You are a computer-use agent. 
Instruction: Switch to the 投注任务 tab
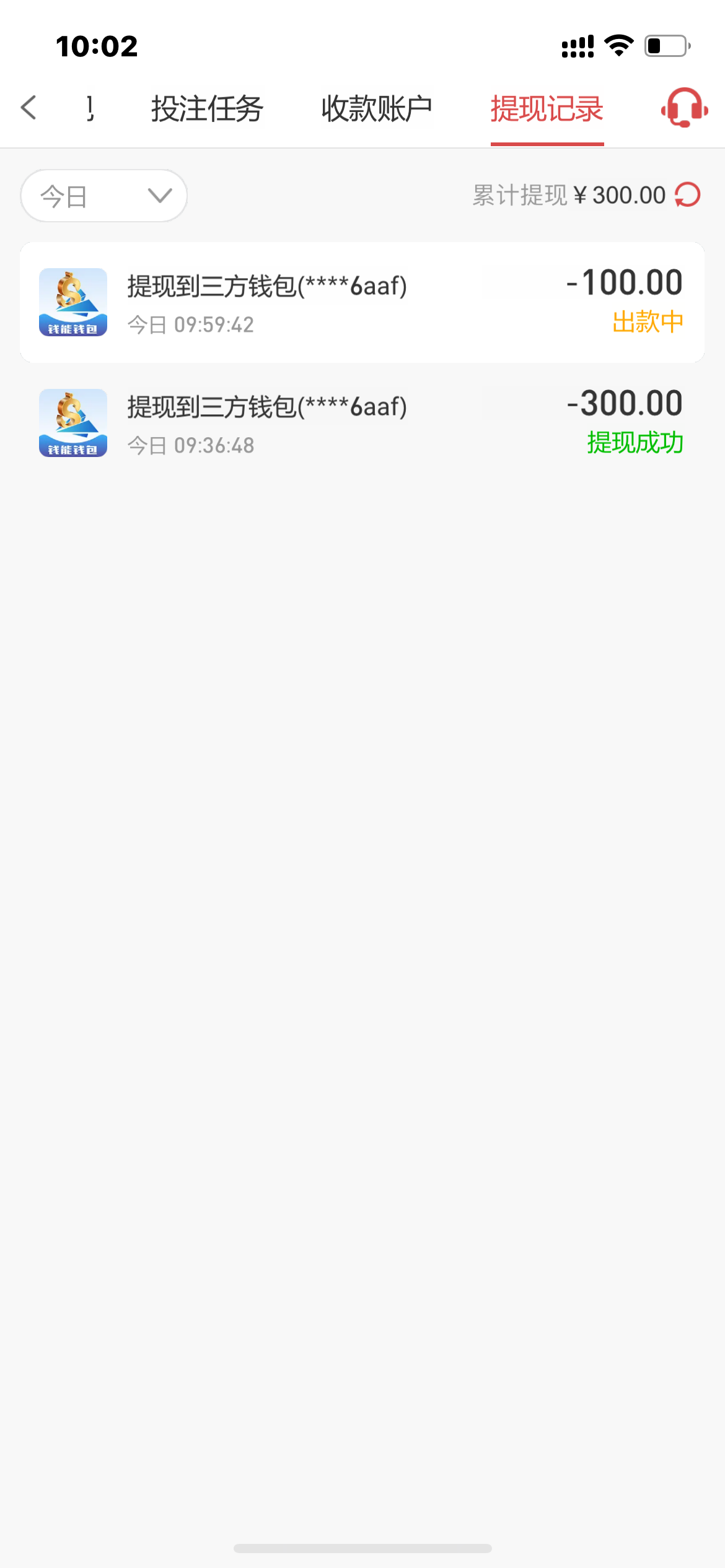[207, 109]
